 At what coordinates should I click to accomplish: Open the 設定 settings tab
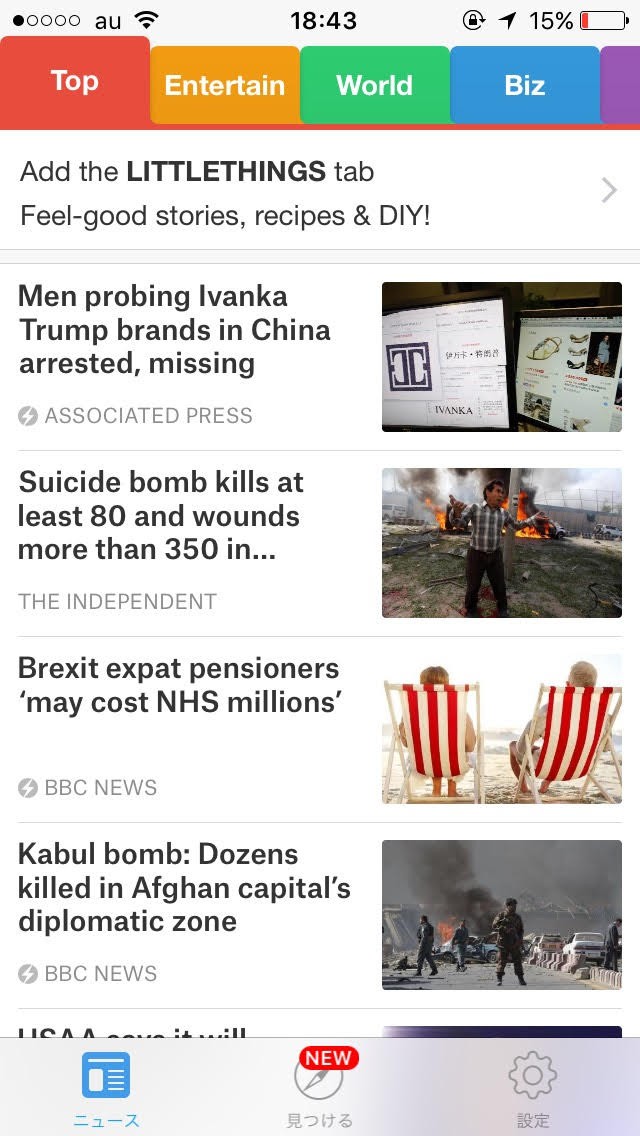533,1088
